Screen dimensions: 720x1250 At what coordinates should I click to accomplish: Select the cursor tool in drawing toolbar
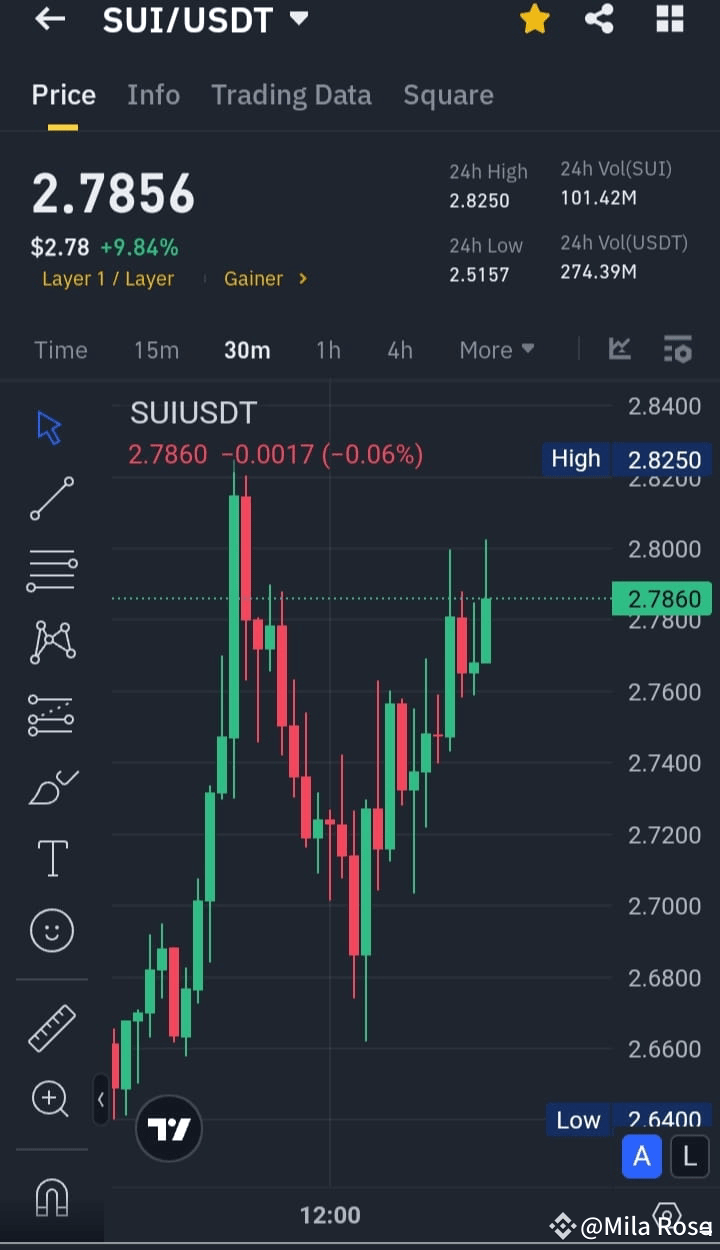[x=50, y=425]
